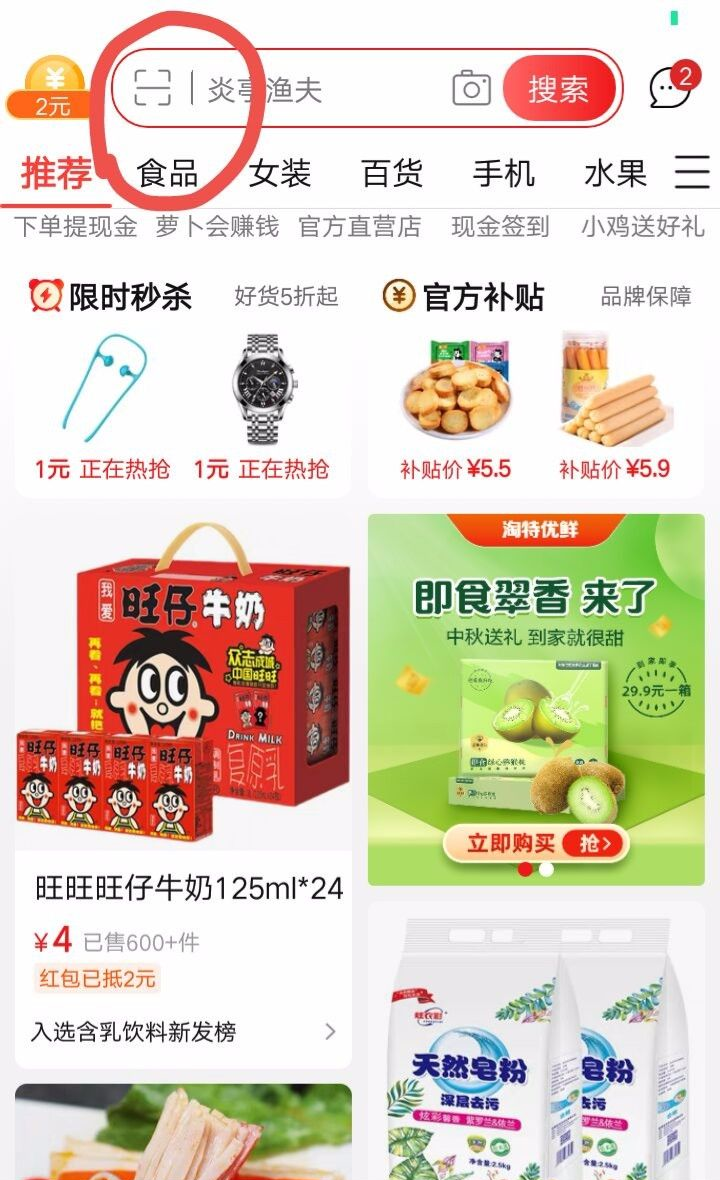This screenshot has height=1180, width=720.
Task: Open the 下单提现金 link
Action: tap(75, 226)
